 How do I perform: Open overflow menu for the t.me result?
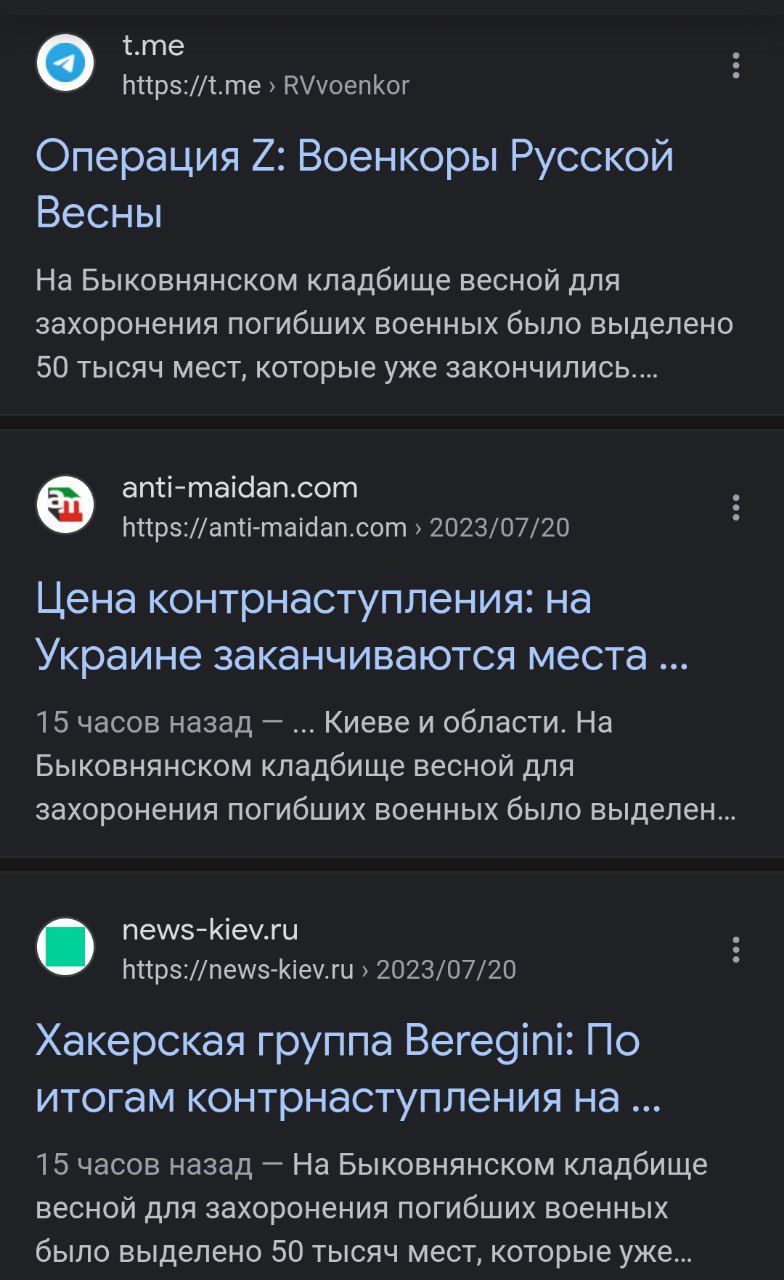coord(736,66)
